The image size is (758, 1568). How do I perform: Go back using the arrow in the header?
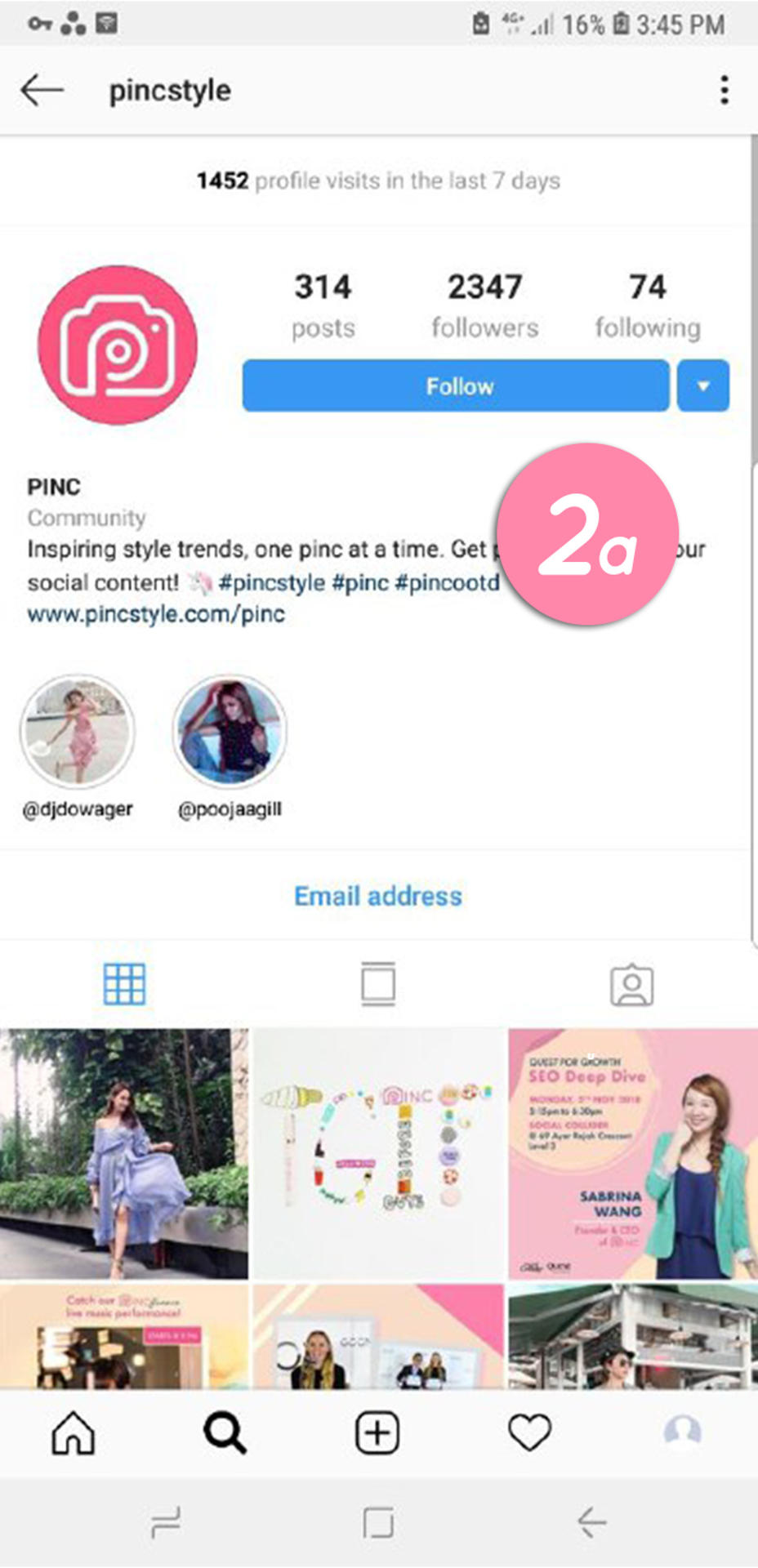click(42, 90)
